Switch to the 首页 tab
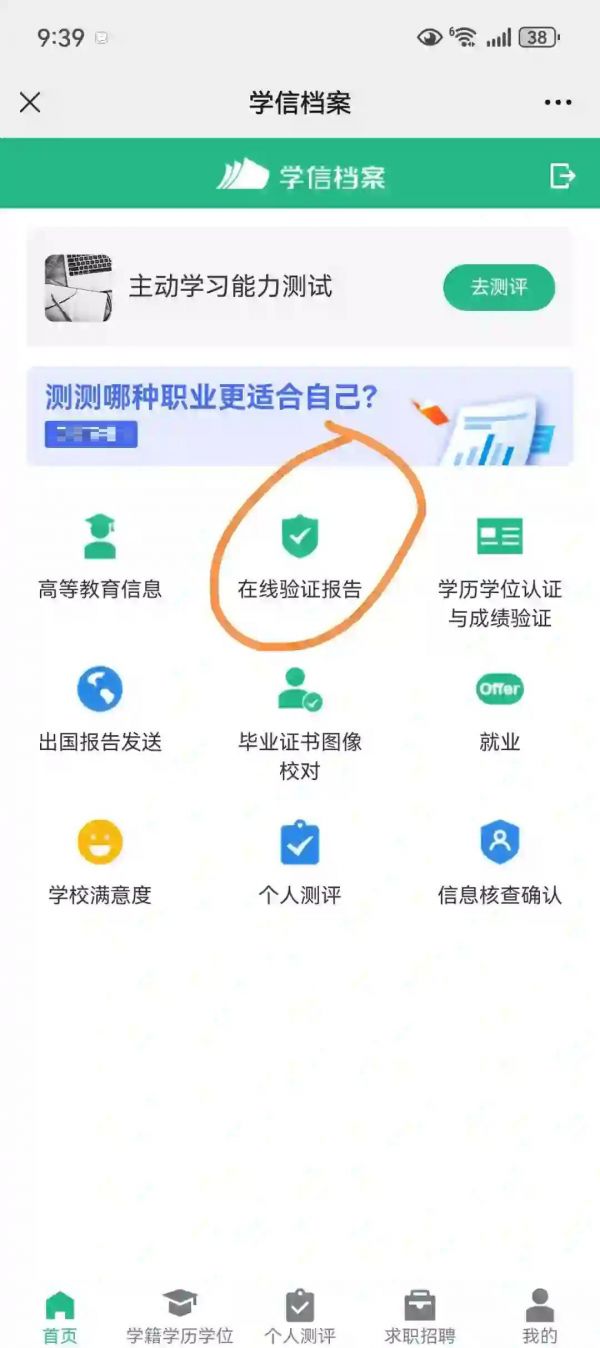 [60, 1316]
